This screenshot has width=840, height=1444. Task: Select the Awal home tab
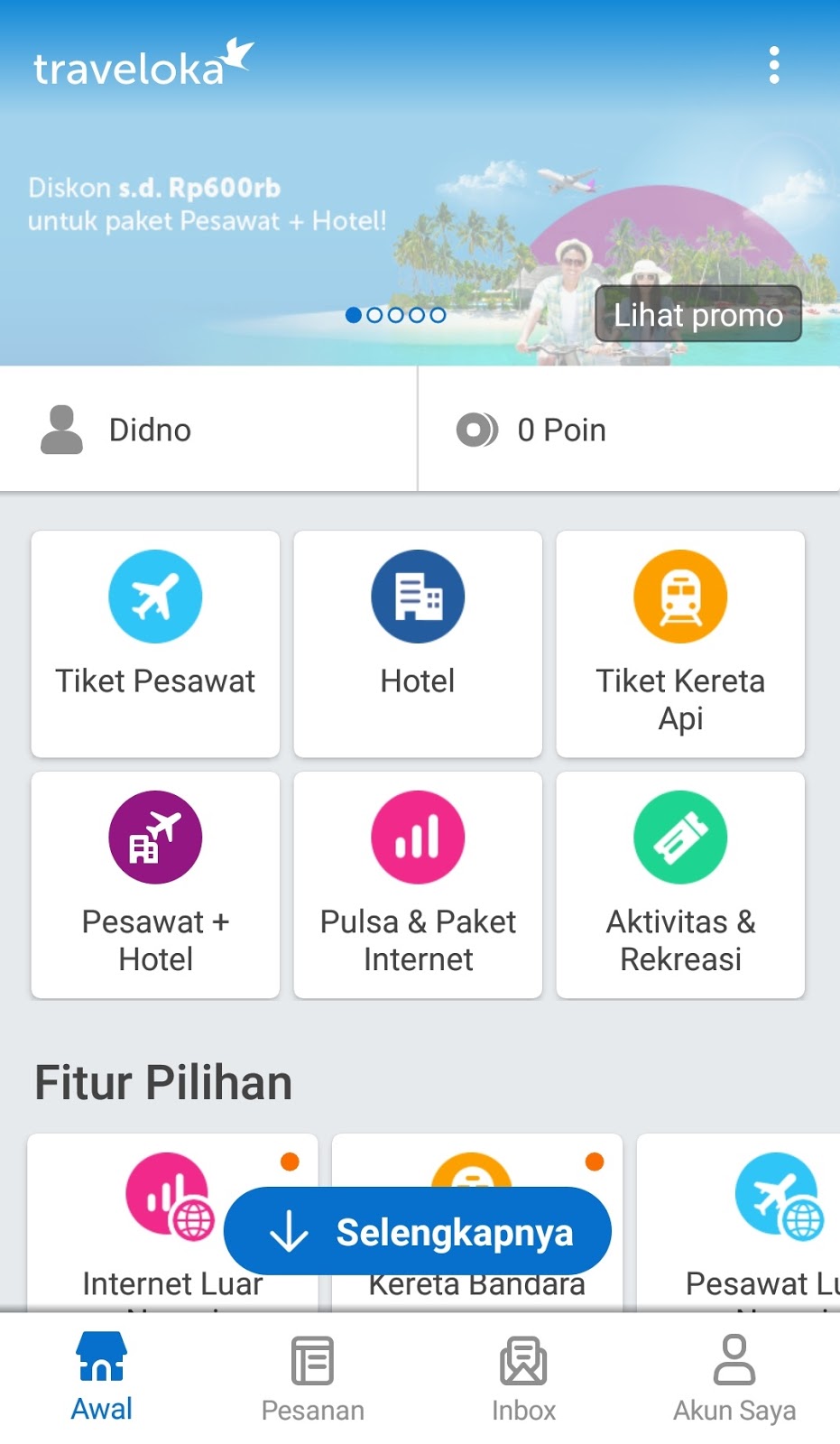[100, 1381]
